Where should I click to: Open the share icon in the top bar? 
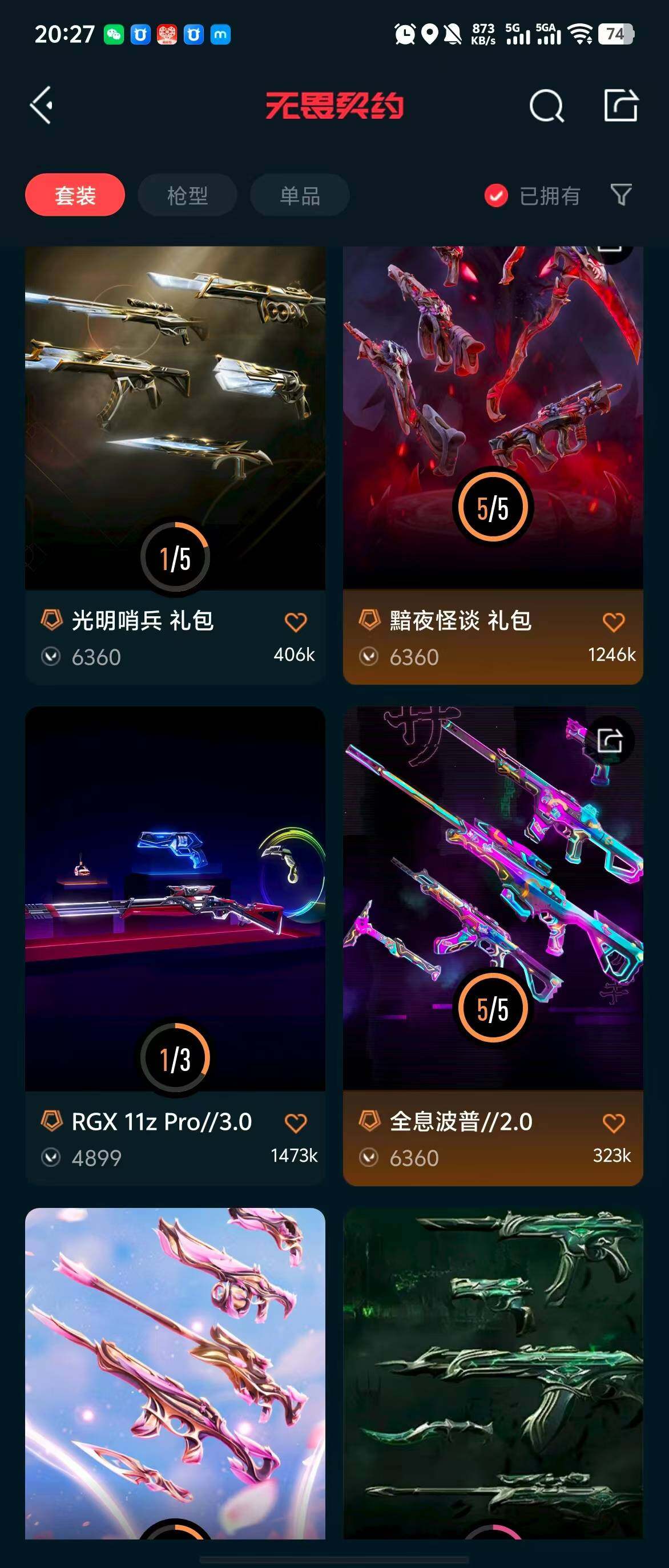click(x=620, y=106)
